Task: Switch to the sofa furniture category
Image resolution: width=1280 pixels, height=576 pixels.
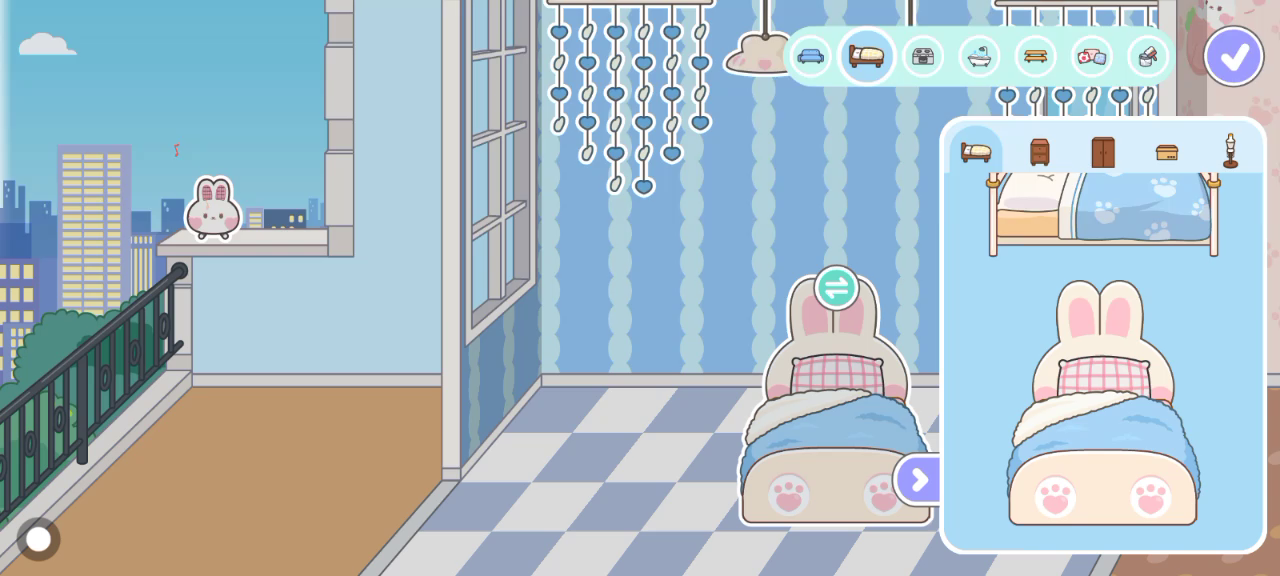Action: pos(811,56)
